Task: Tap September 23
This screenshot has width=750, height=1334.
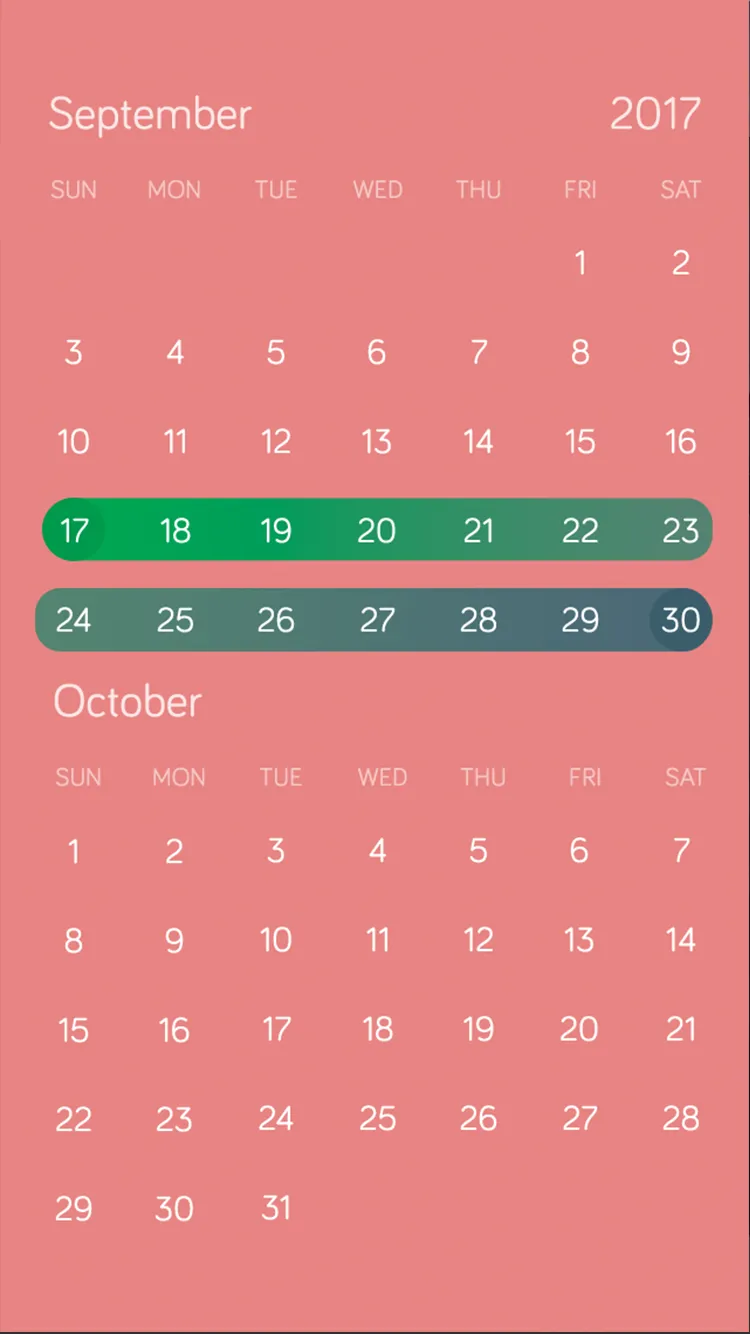Action: point(681,530)
